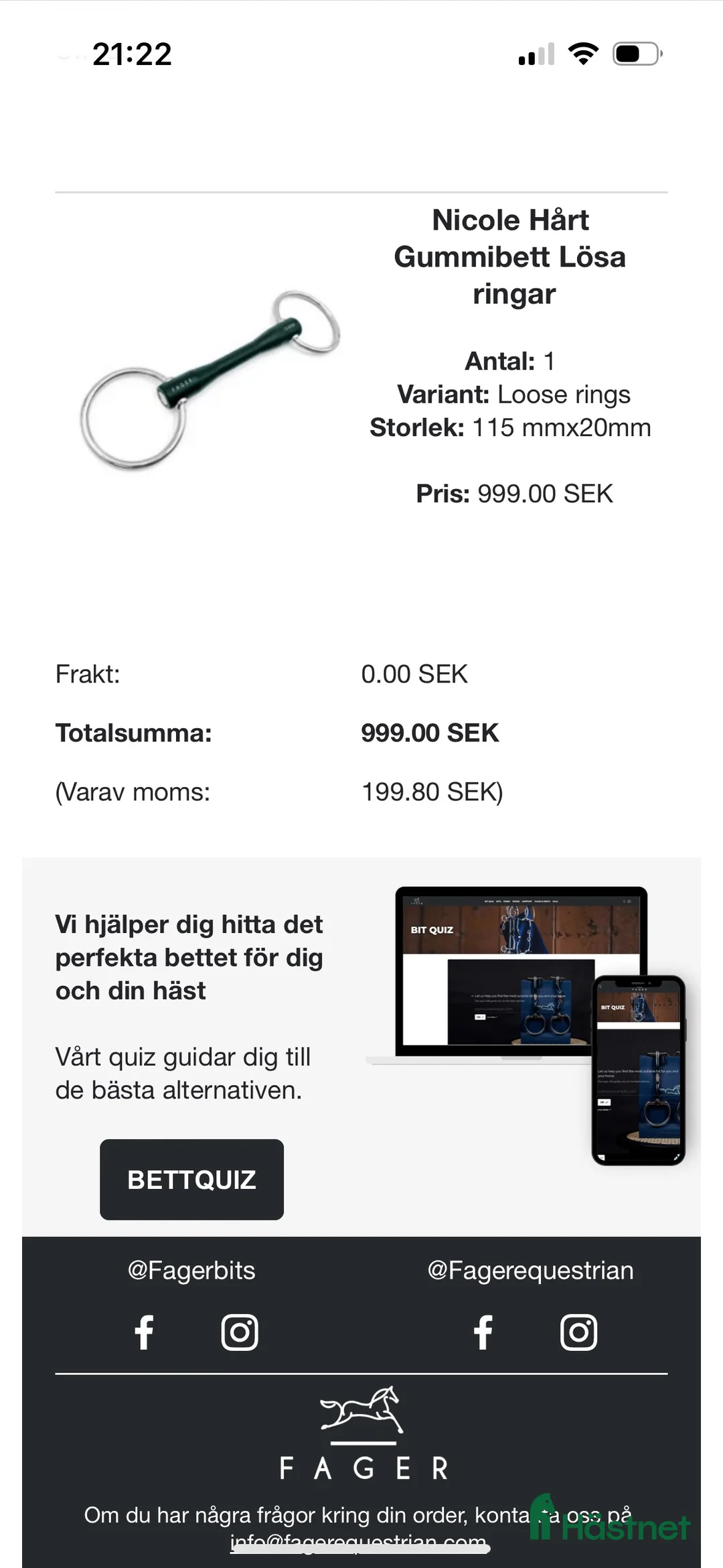Open the bit product photo
The width and height of the screenshot is (723, 1568).
coord(208,382)
